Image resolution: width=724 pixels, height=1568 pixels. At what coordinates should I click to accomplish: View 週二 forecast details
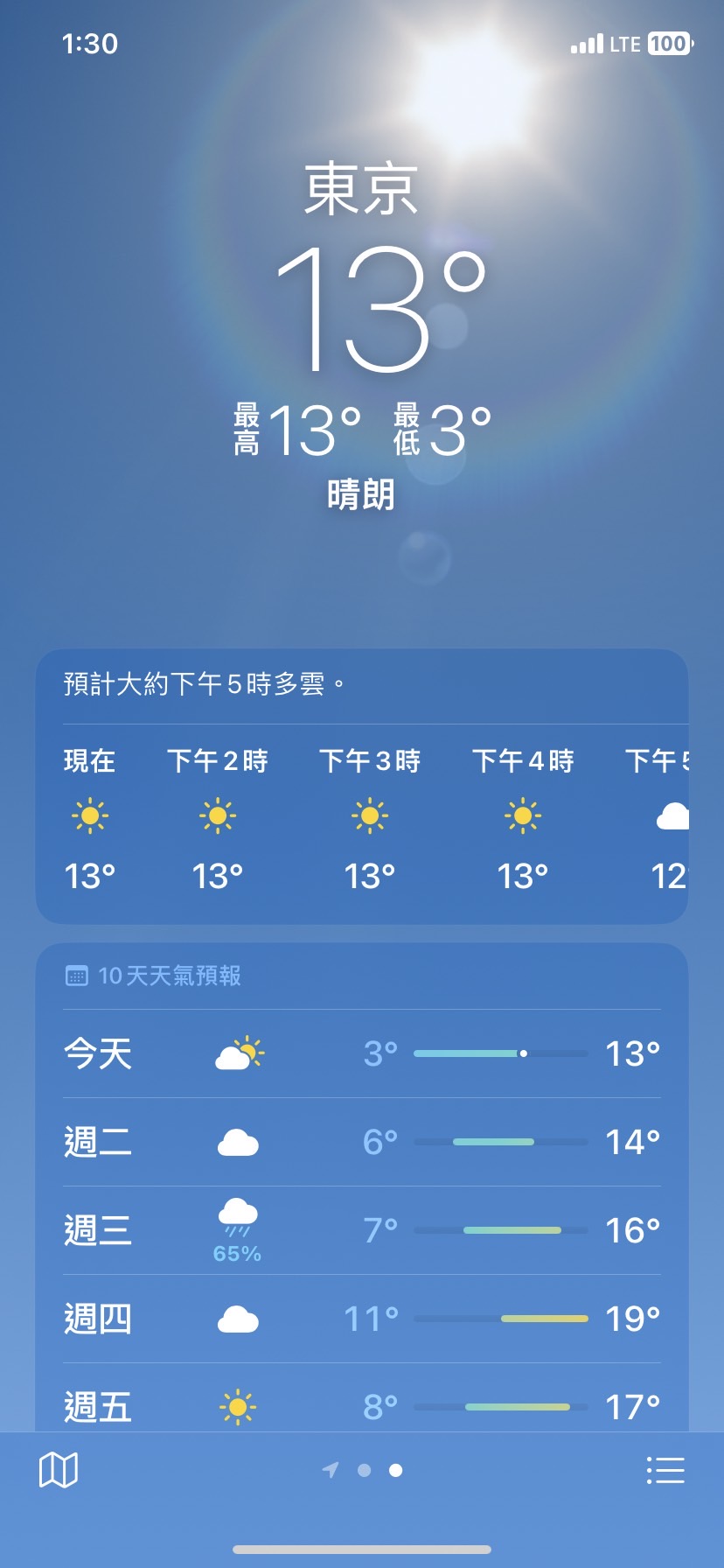pyautogui.click(x=362, y=1142)
